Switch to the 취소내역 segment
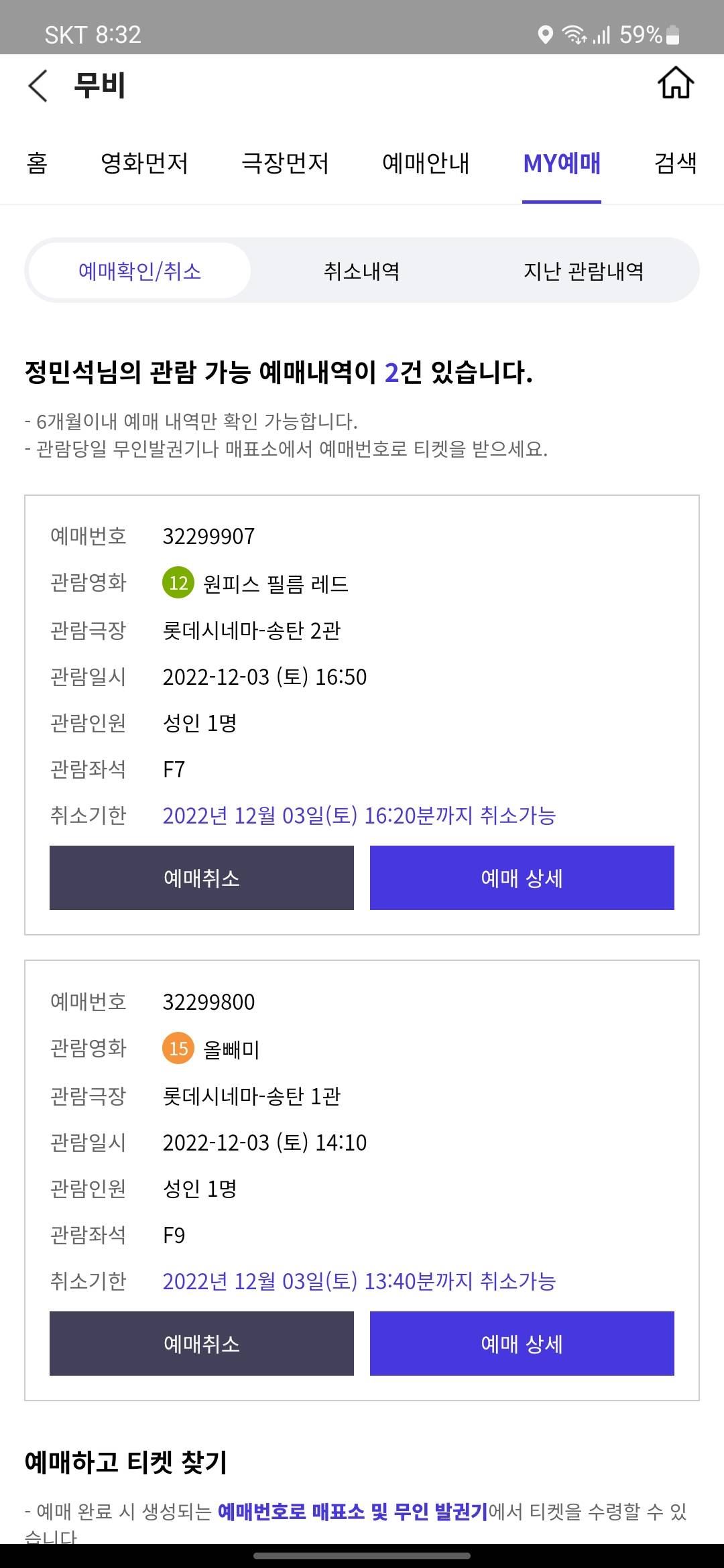Image resolution: width=724 pixels, height=1568 pixels. pos(362,271)
